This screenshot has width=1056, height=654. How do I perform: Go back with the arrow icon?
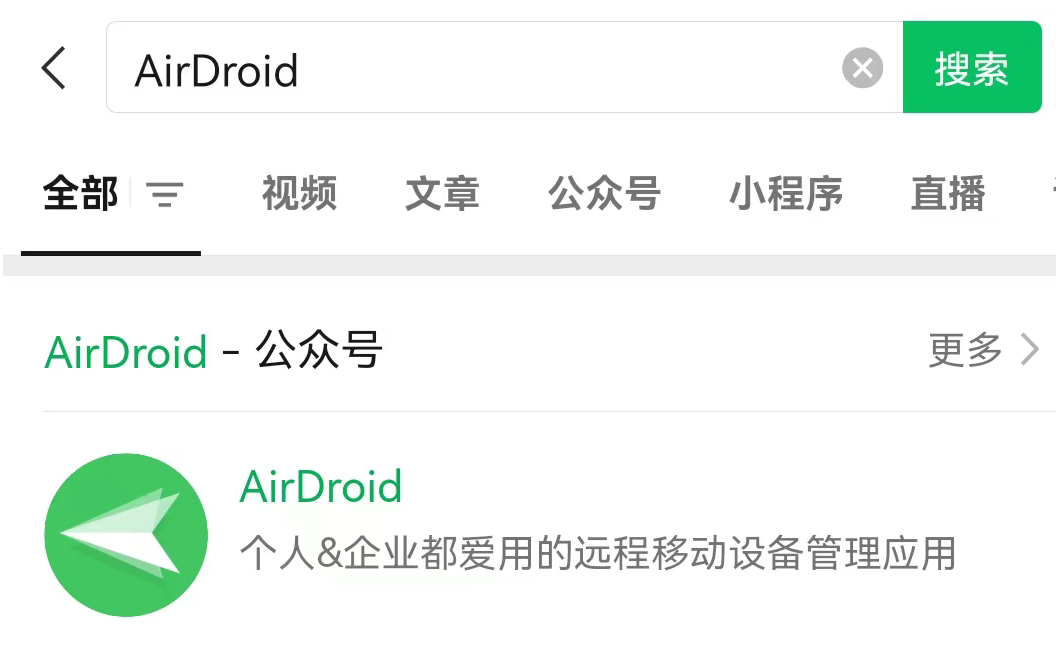pos(54,68)
